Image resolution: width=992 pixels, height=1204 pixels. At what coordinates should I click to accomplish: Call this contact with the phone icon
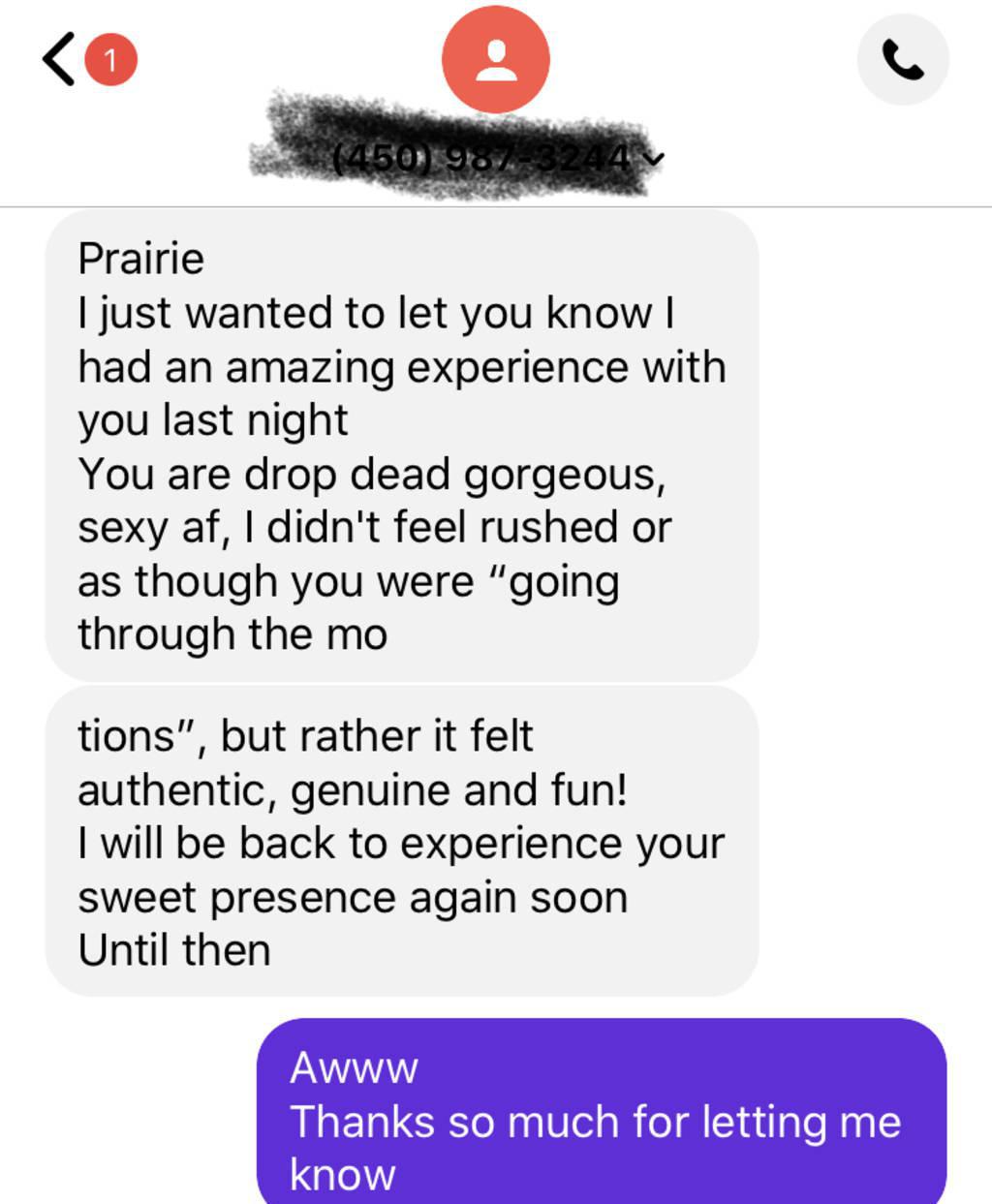point(902,60)
